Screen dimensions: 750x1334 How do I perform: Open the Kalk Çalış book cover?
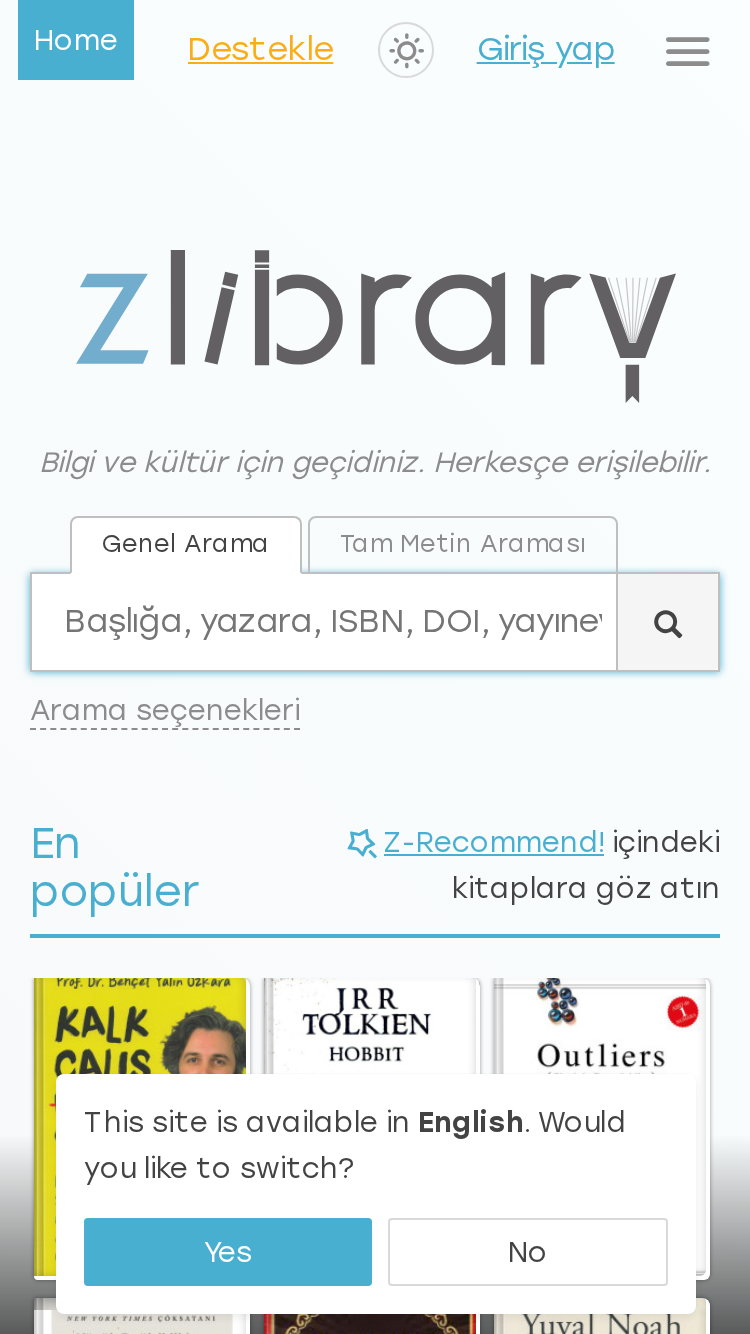pos(140,1027)
